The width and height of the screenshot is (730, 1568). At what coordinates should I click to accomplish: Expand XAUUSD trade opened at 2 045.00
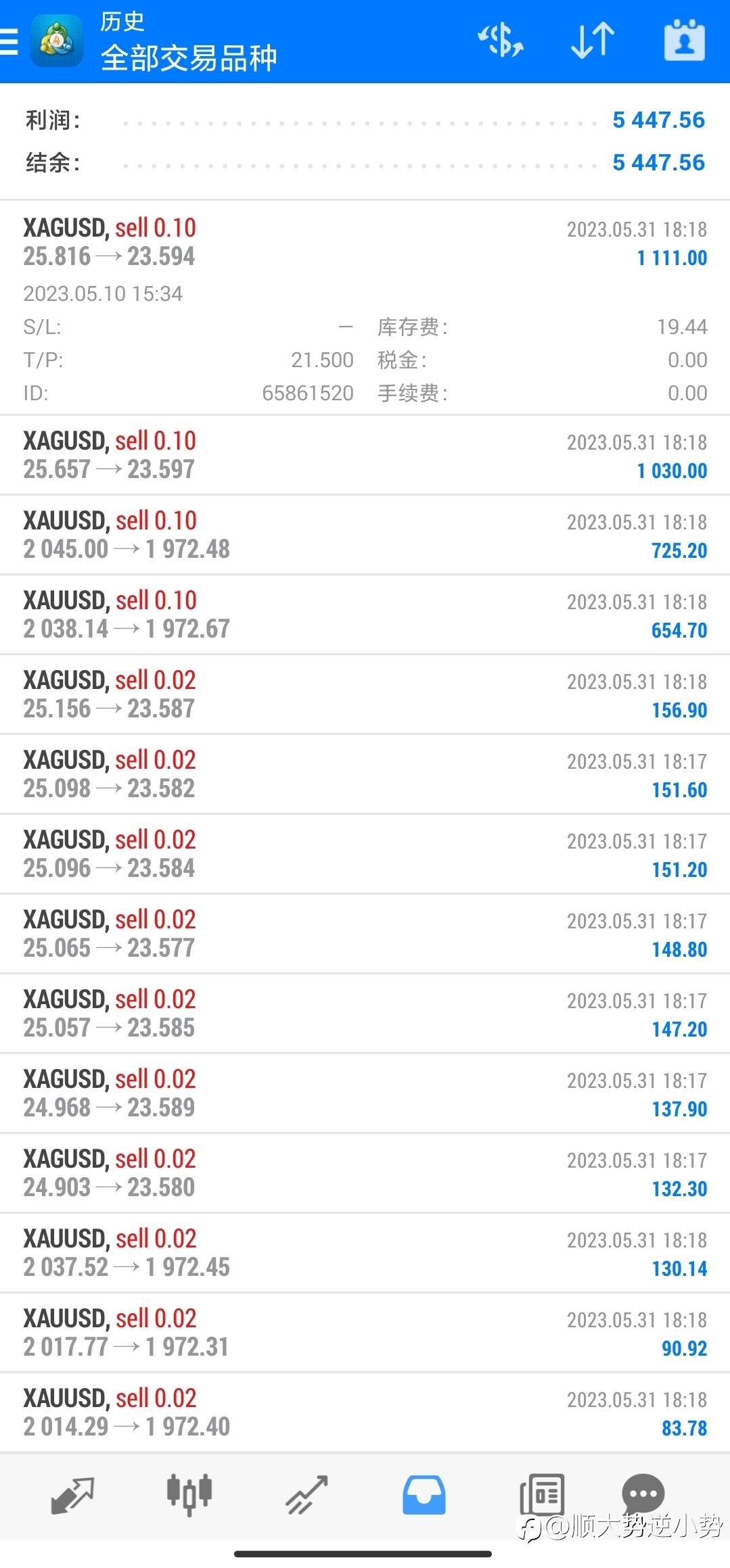click(365, 535)
